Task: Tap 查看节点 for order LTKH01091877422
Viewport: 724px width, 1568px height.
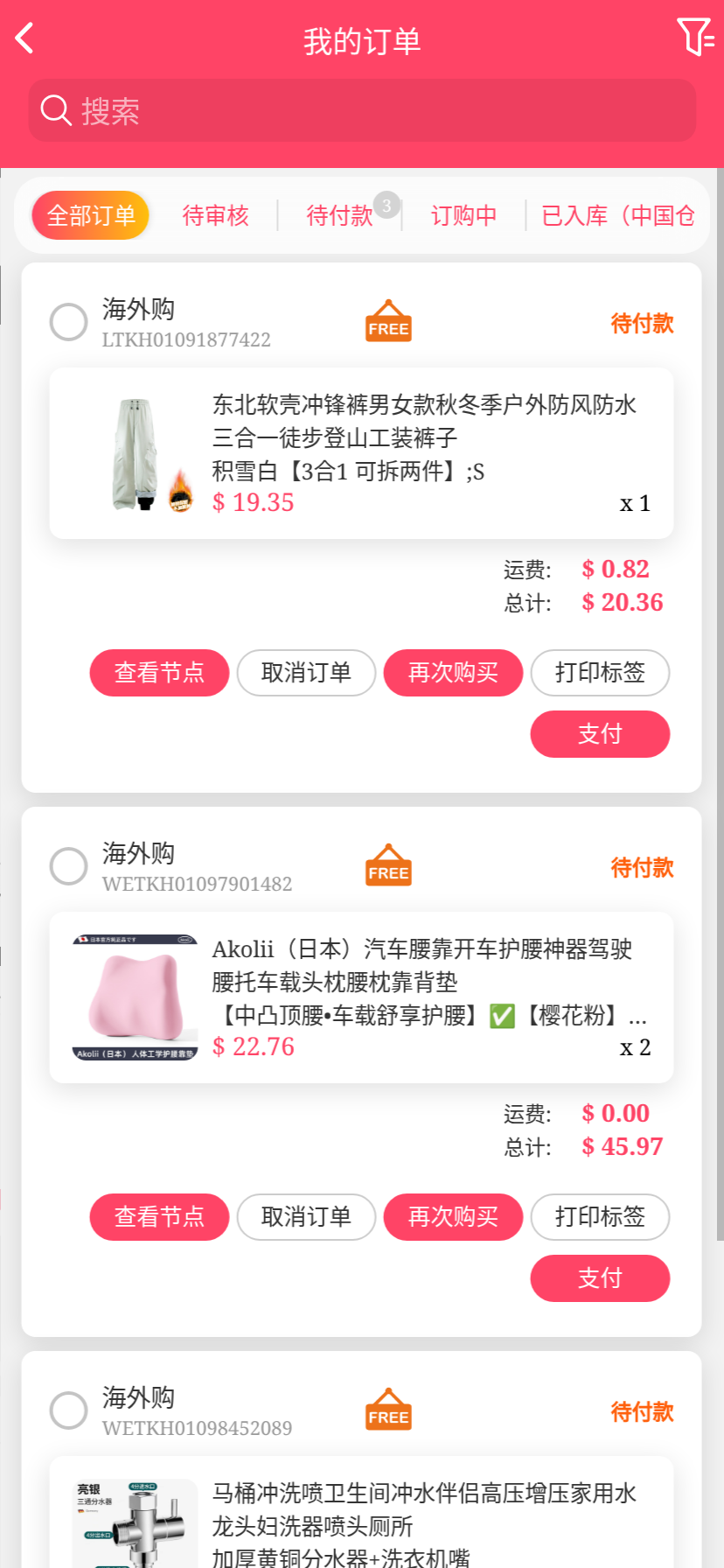Action: tap(159, 673)
